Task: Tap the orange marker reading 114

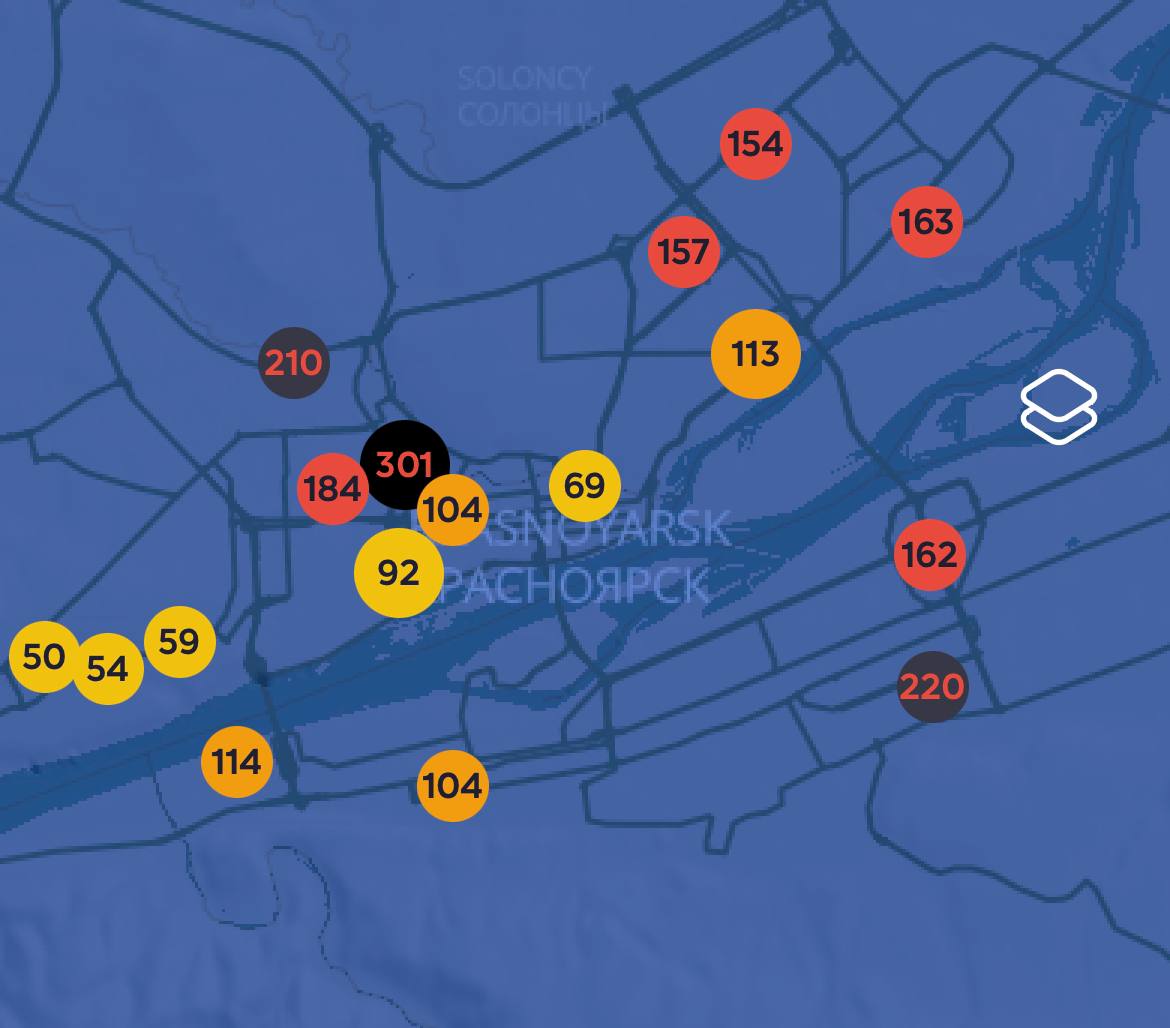Action: [x=236, y=762]
